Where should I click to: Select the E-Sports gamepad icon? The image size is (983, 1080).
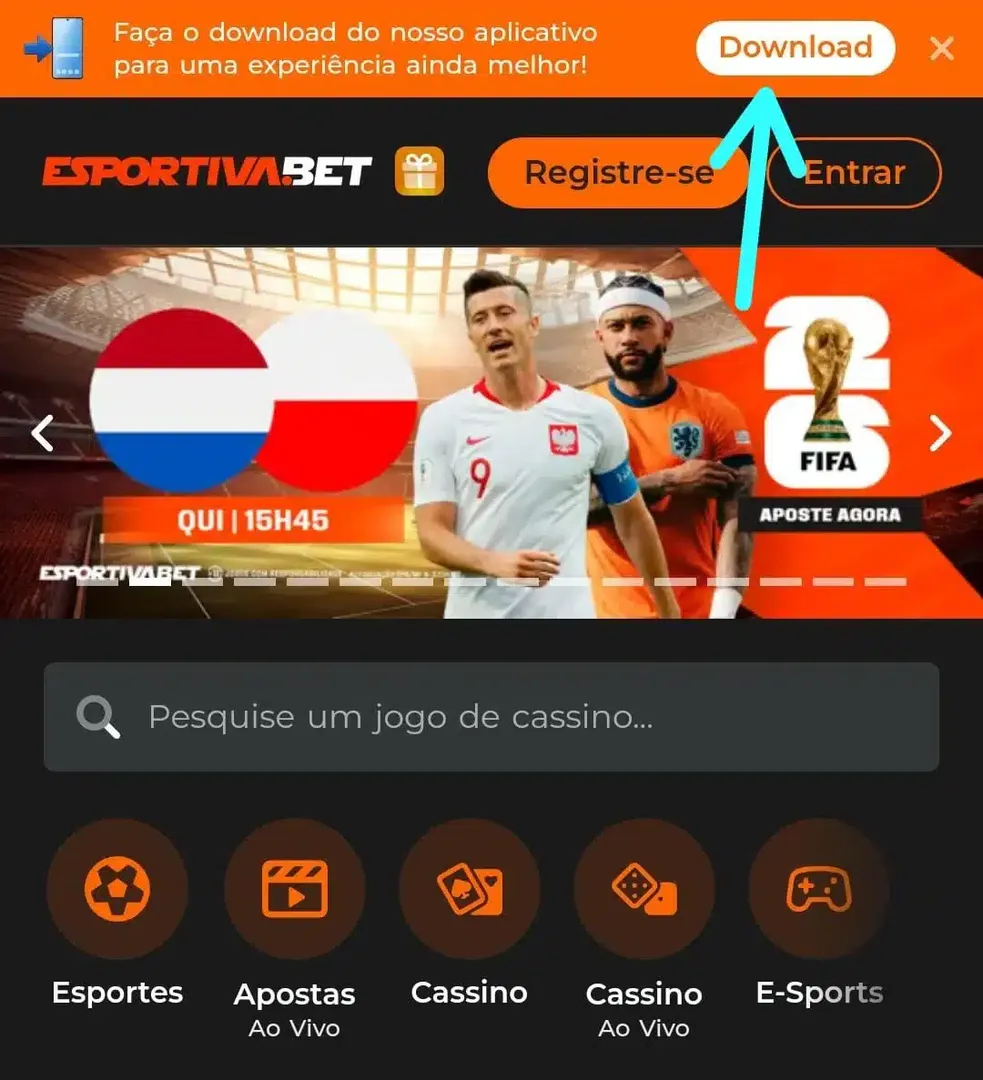coord(819,886)
